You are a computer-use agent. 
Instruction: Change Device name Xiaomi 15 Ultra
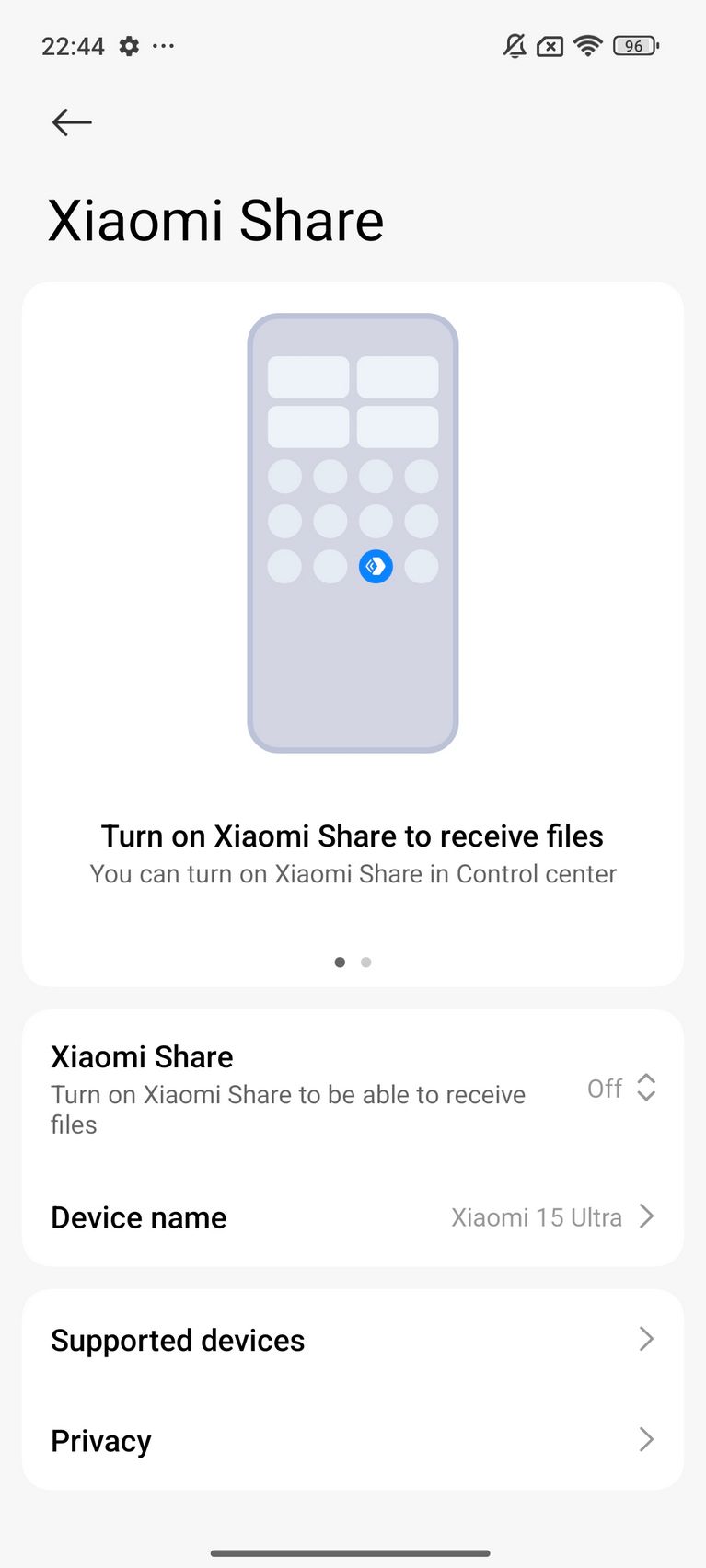(x=353, y=1217)
